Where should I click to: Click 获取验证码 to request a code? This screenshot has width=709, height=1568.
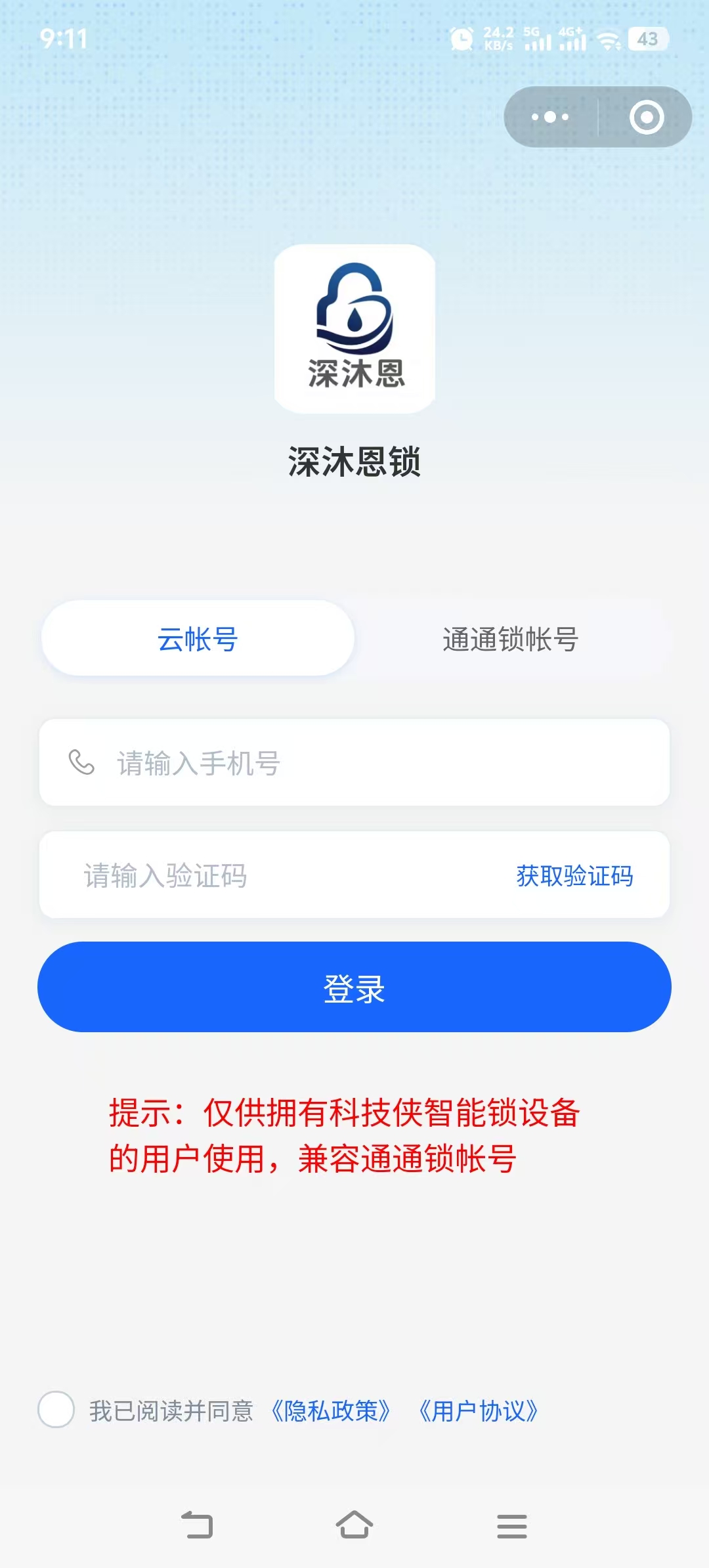point(574,875)
